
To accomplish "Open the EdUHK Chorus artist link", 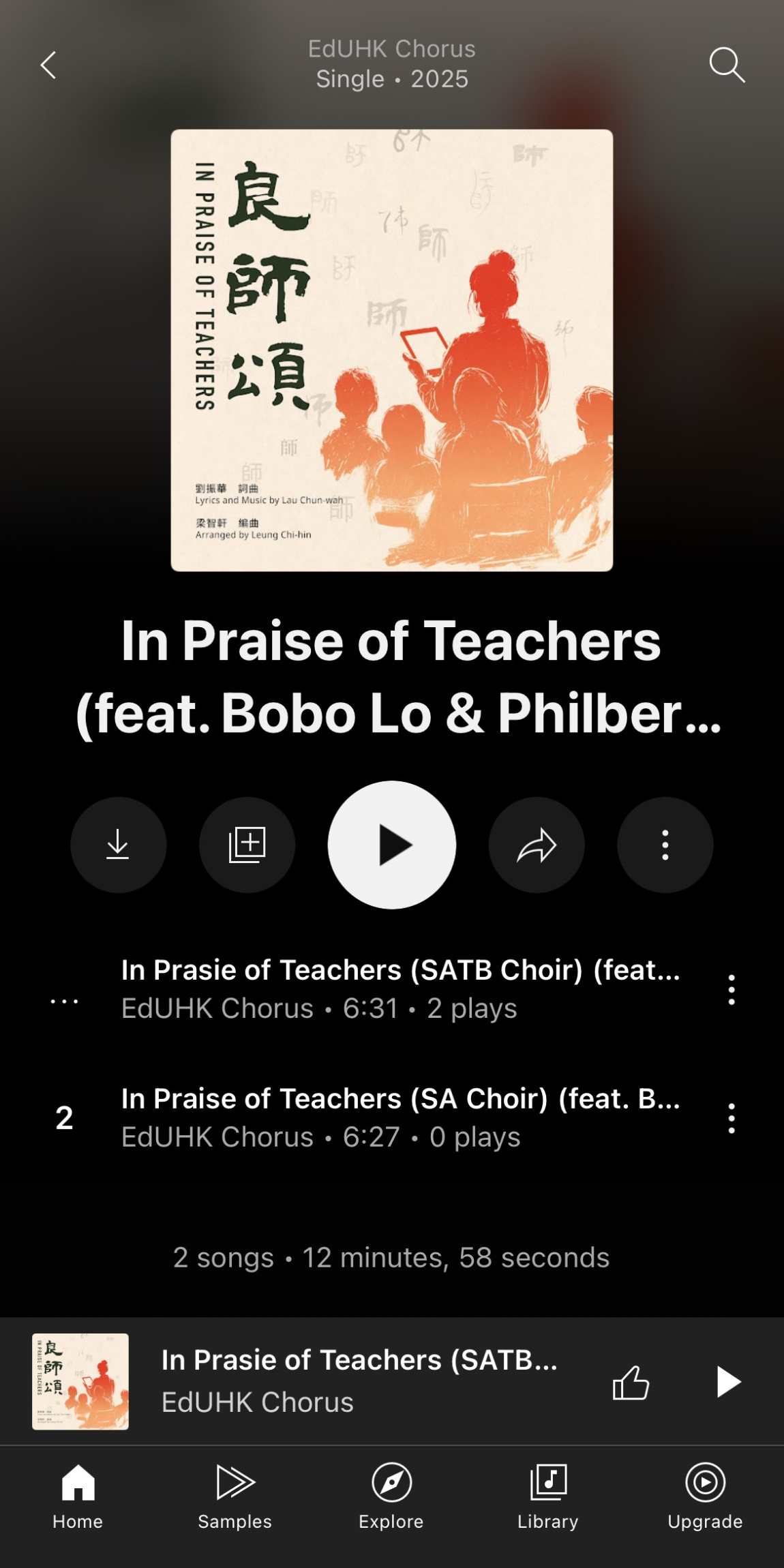I will tap(391, 49).
